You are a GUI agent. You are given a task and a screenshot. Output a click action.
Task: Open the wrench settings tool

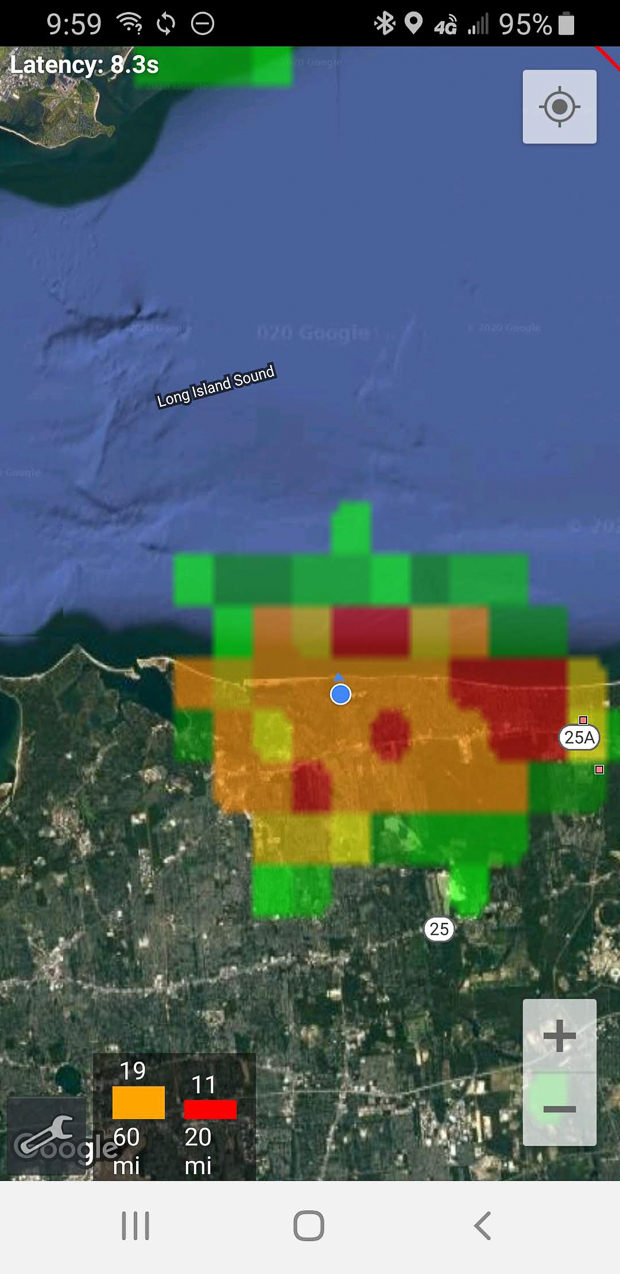coord(47,1135)
